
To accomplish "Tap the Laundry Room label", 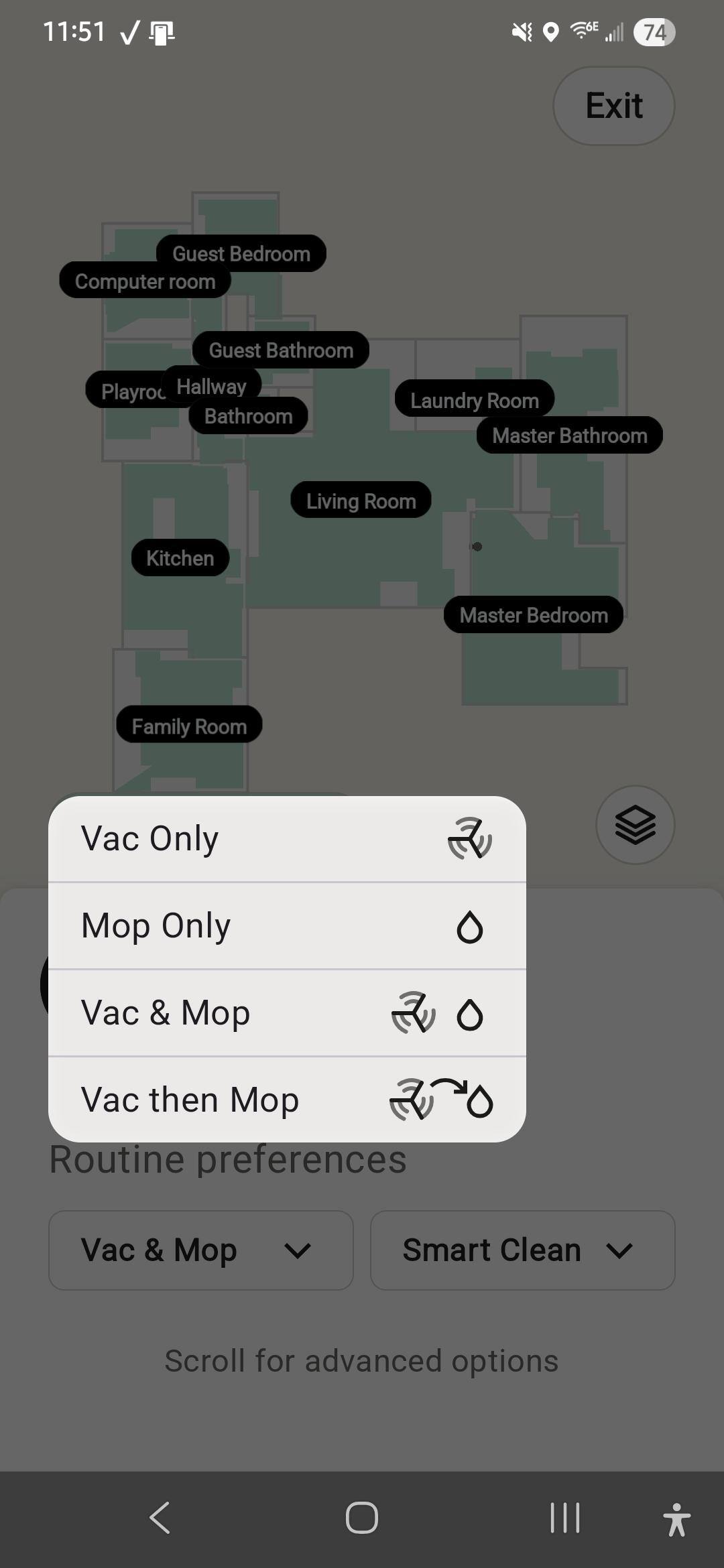I will pos(474,400).
